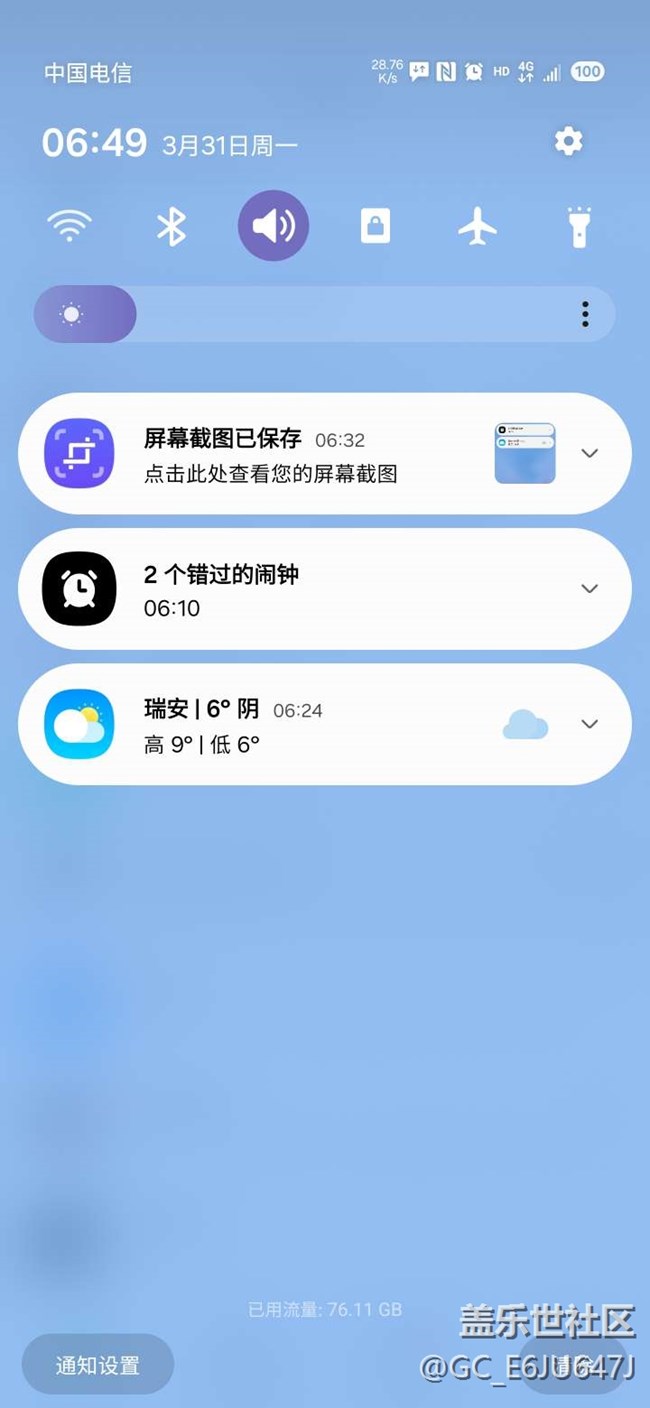Enable airplane mode
The height and width of the screenshot is (1408, 650).
(x=478, y=226)
